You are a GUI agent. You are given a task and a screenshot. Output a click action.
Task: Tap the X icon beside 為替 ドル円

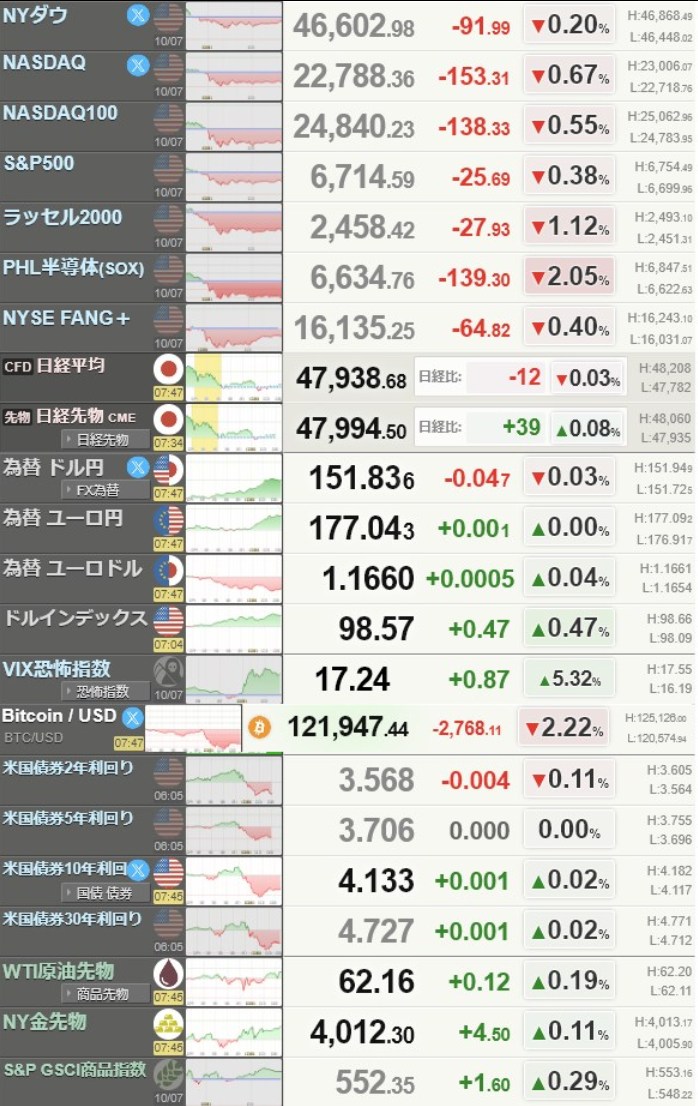pyautogui.click(x=138, y=467)
